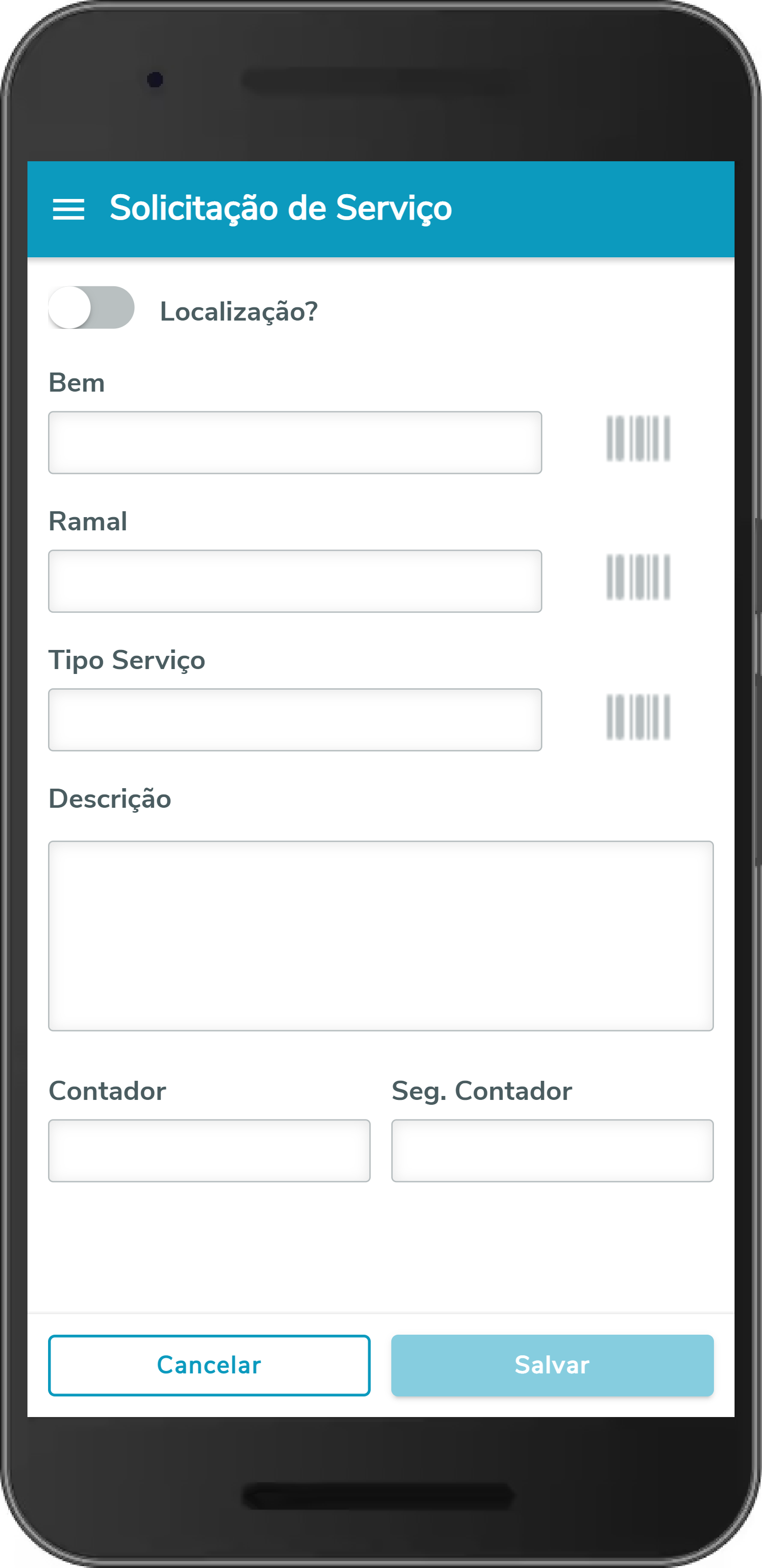Focus the Descrição text area
The image size is (762, 1568).
click(x=381, y=936)
